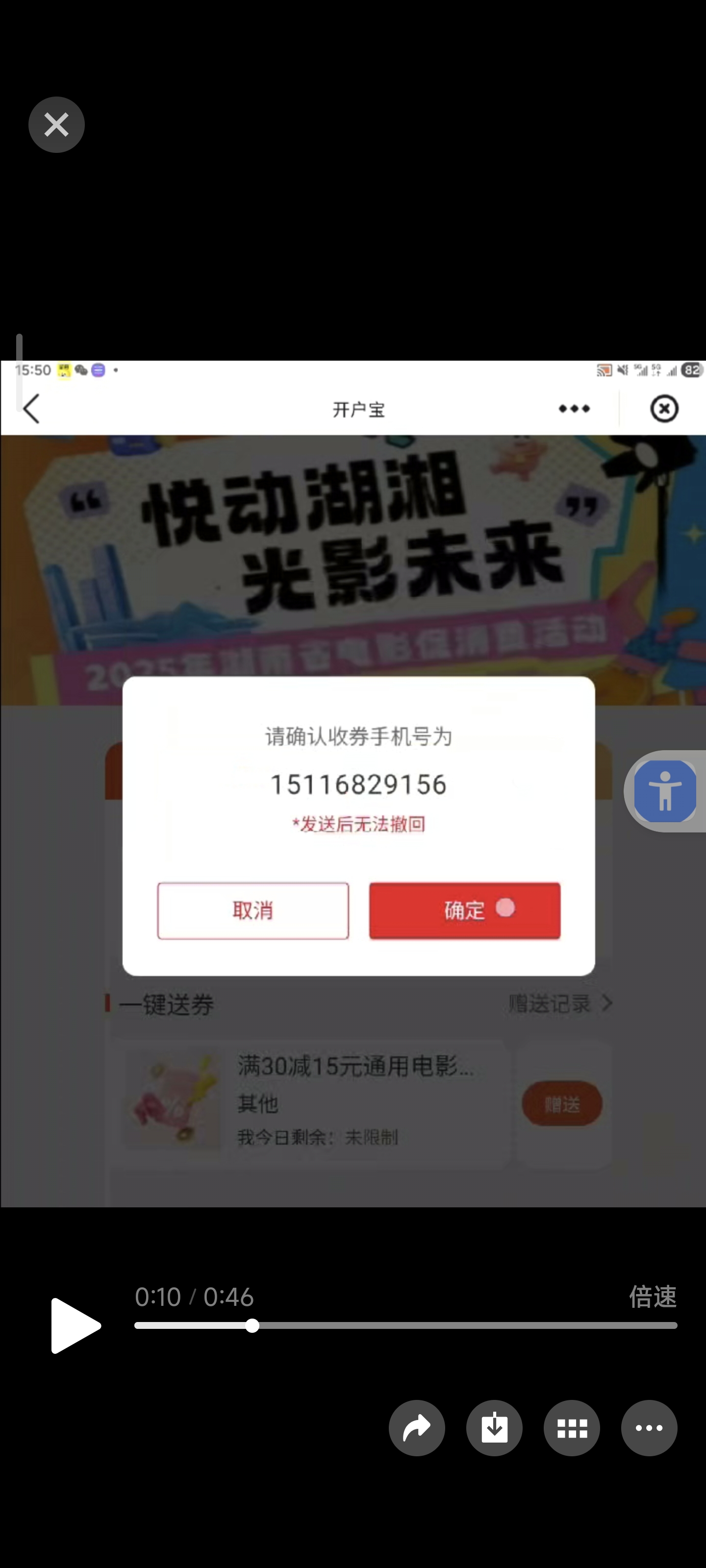Download the video to the device
706x1568 pixels.
[x=494, y=1427]
